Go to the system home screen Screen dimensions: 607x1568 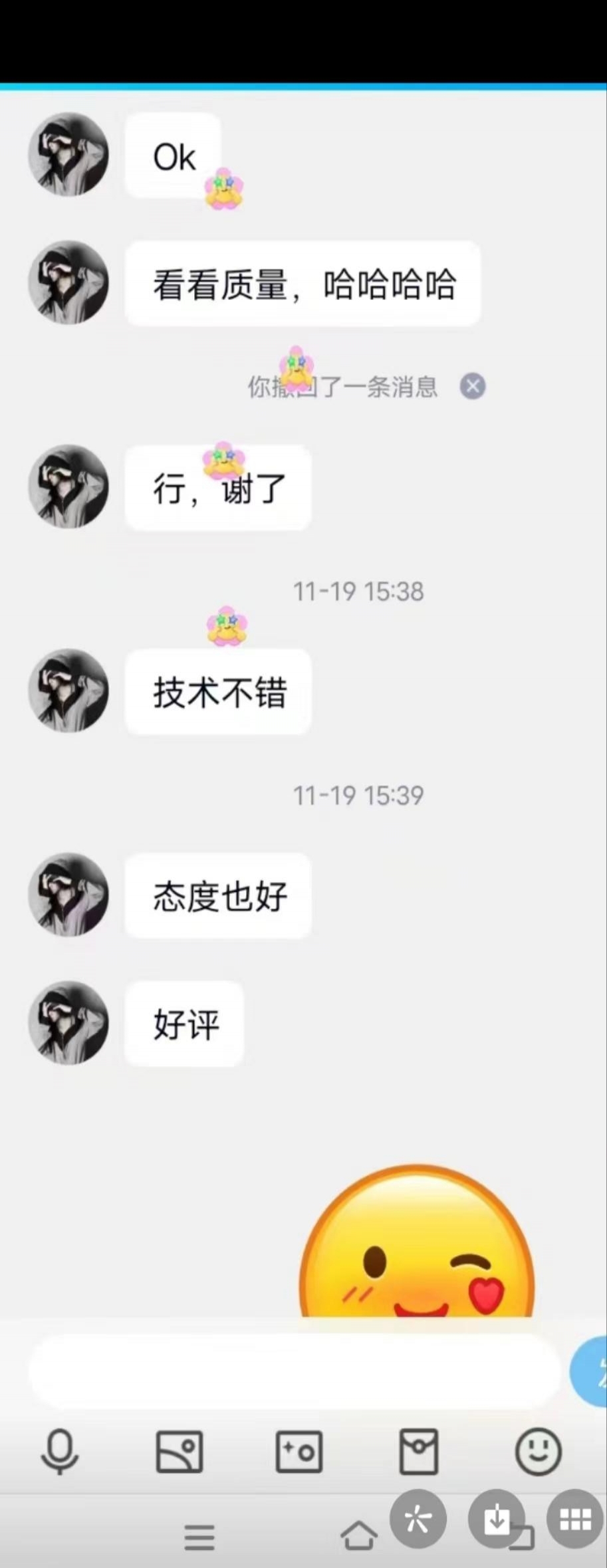tap(358, 1535)
